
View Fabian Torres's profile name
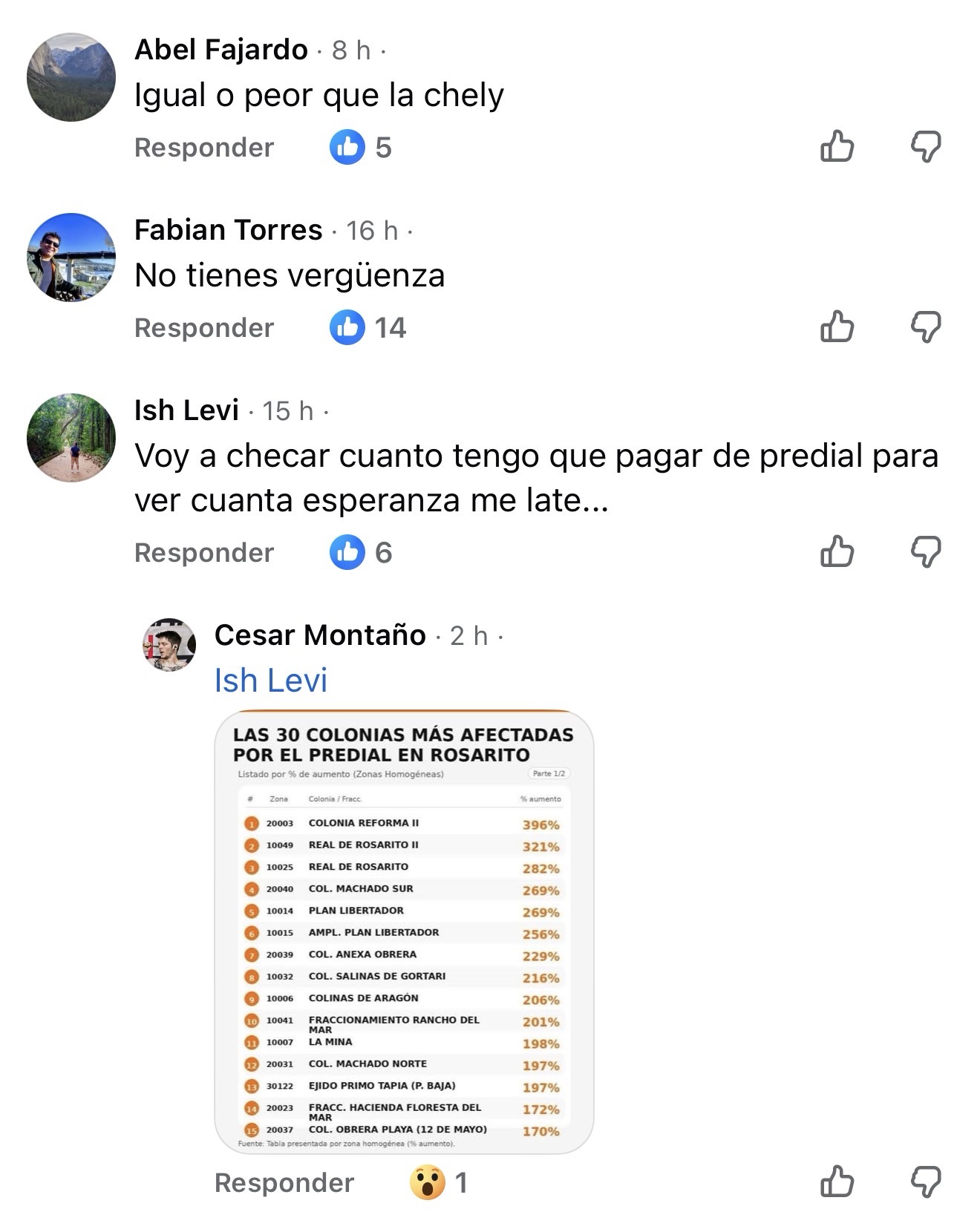pos(229,230)
